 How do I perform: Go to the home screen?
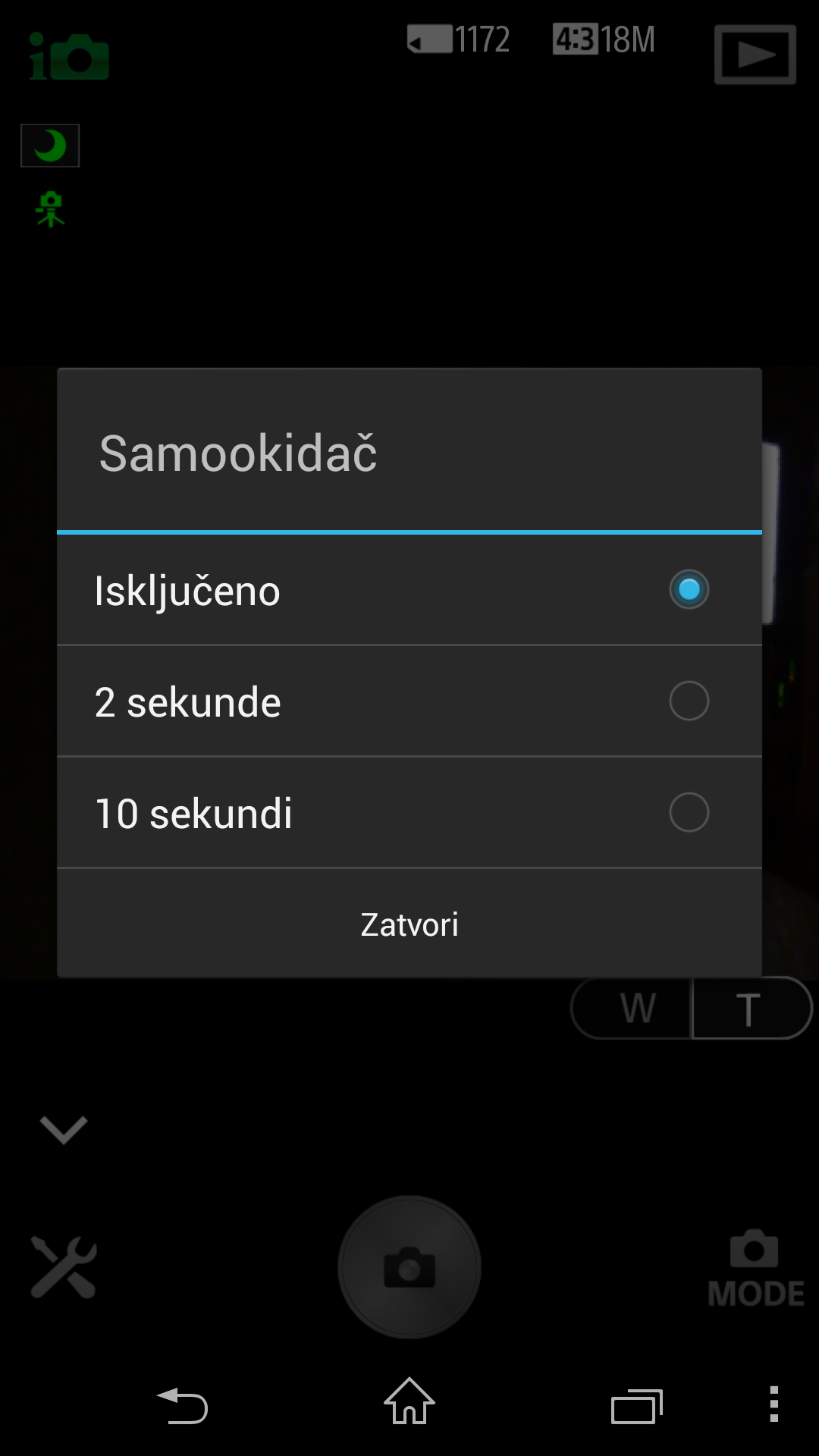point(409,1403)
